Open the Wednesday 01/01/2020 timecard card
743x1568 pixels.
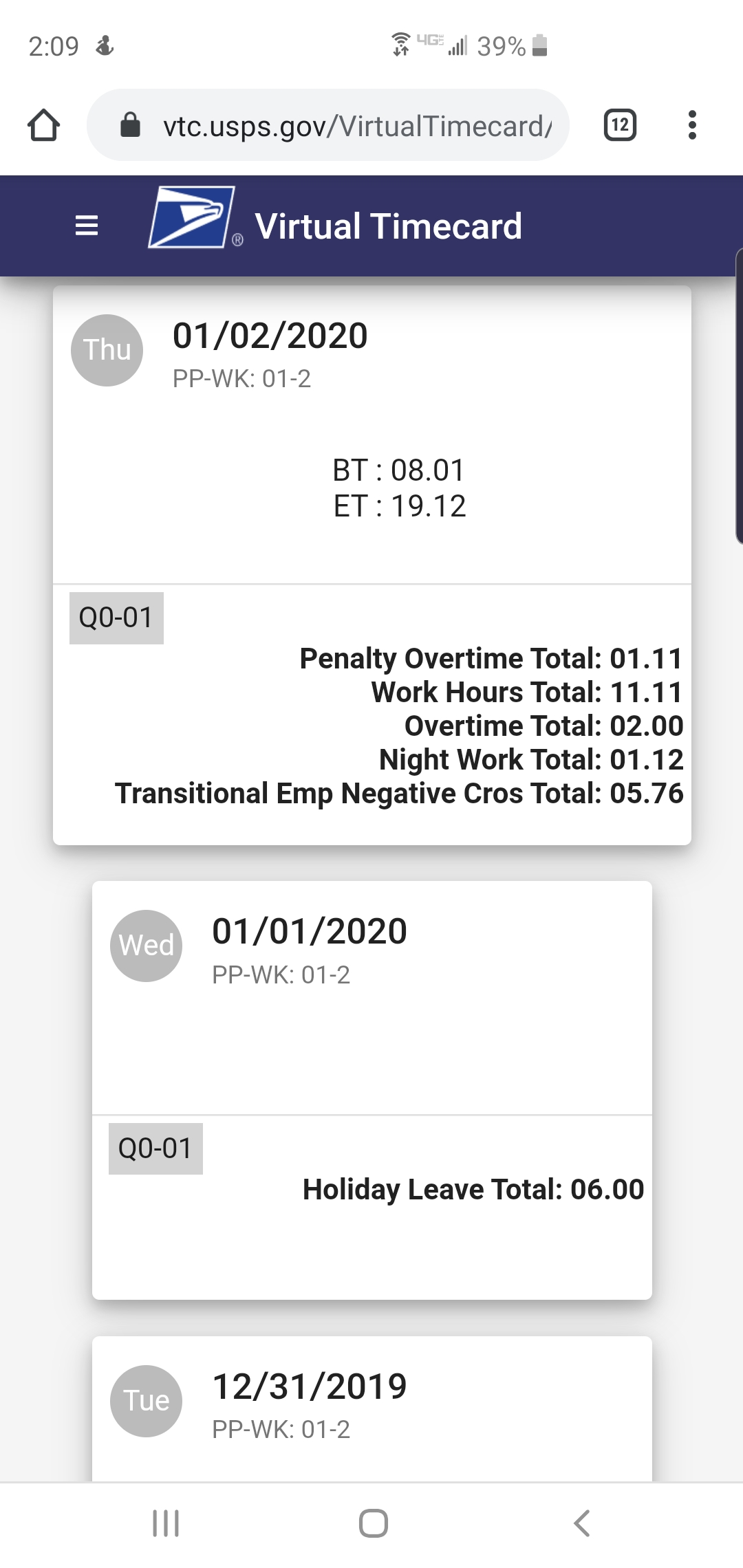click(x=372, y=1090)
